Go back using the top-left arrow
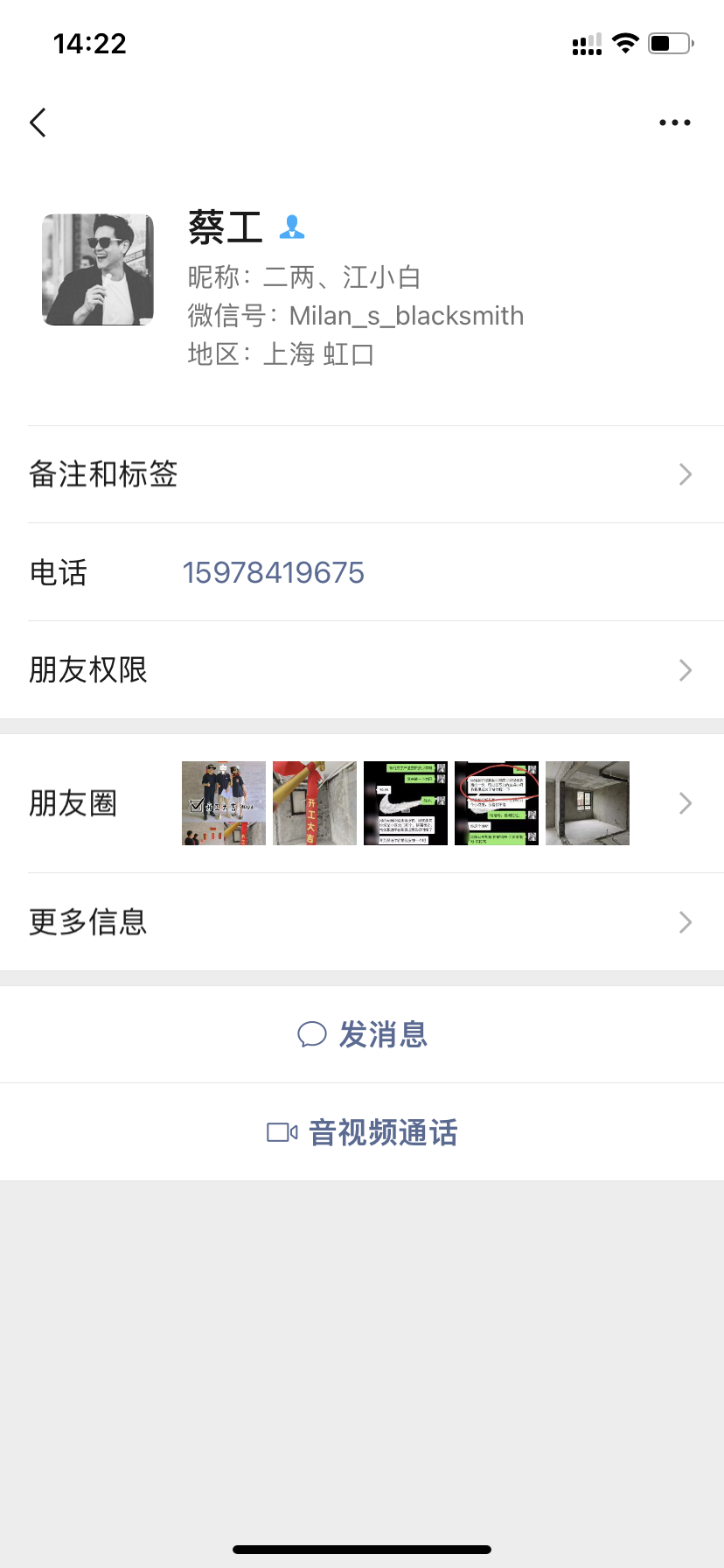 [x=38, y=122]
